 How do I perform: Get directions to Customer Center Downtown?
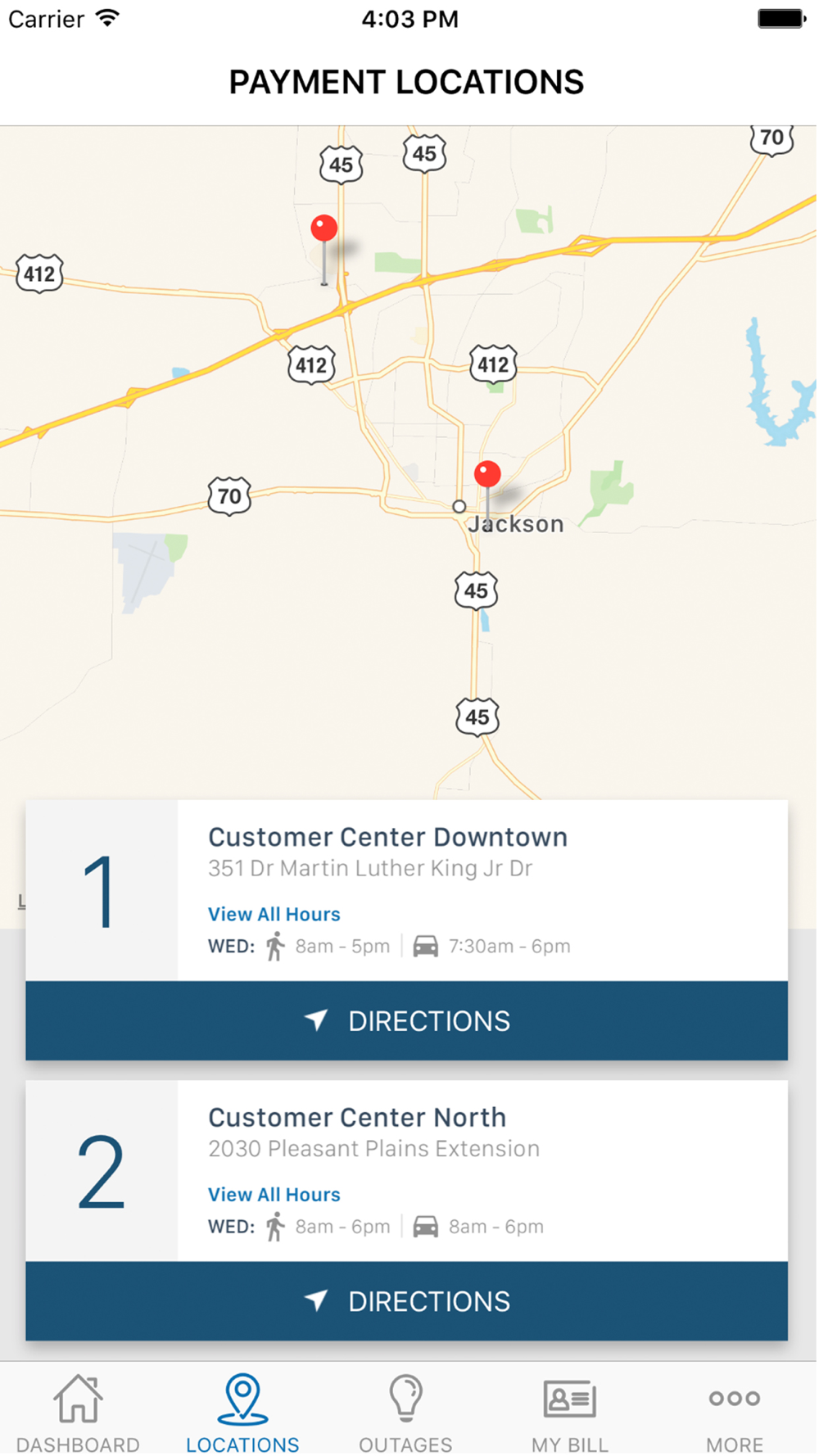(406, 1020)
